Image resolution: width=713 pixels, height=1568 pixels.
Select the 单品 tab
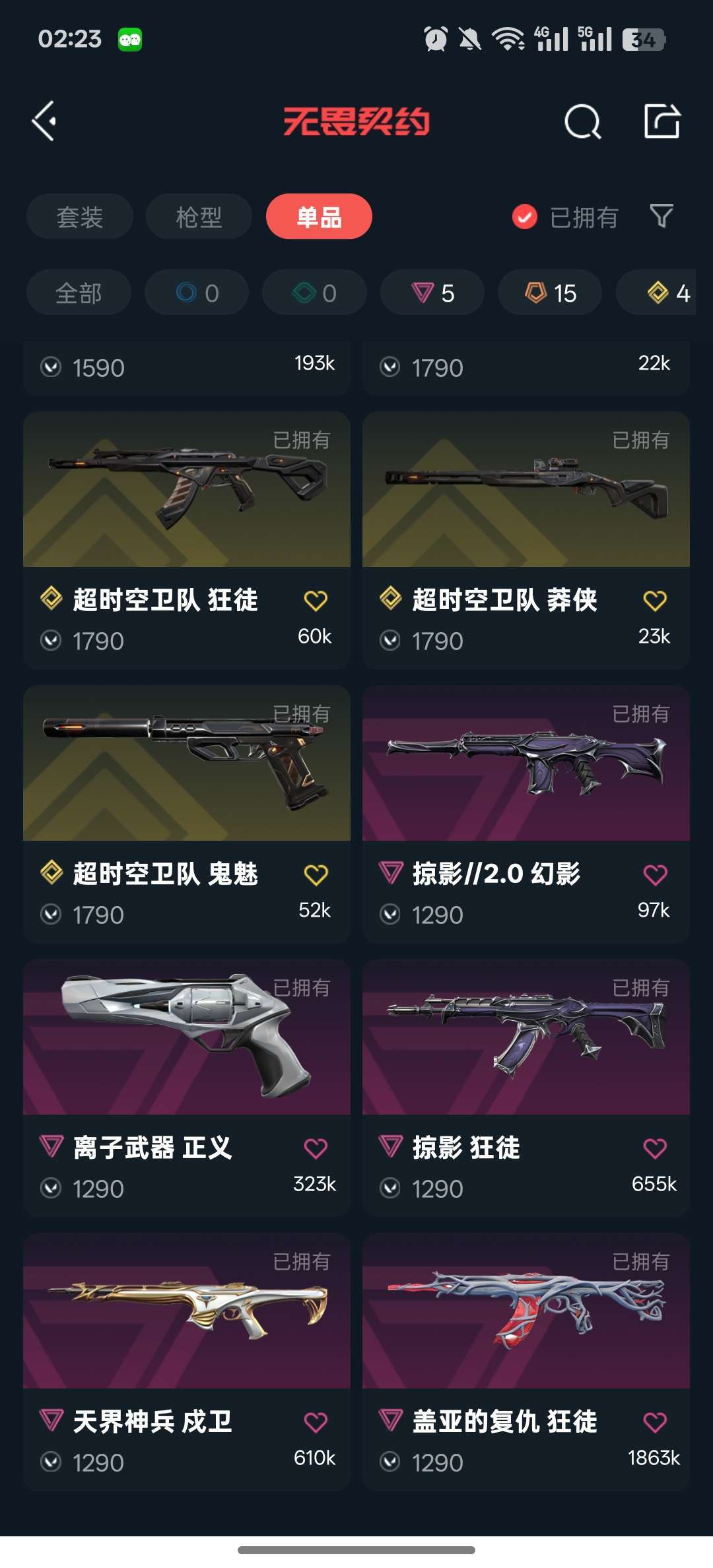click(x=319, y=216)
